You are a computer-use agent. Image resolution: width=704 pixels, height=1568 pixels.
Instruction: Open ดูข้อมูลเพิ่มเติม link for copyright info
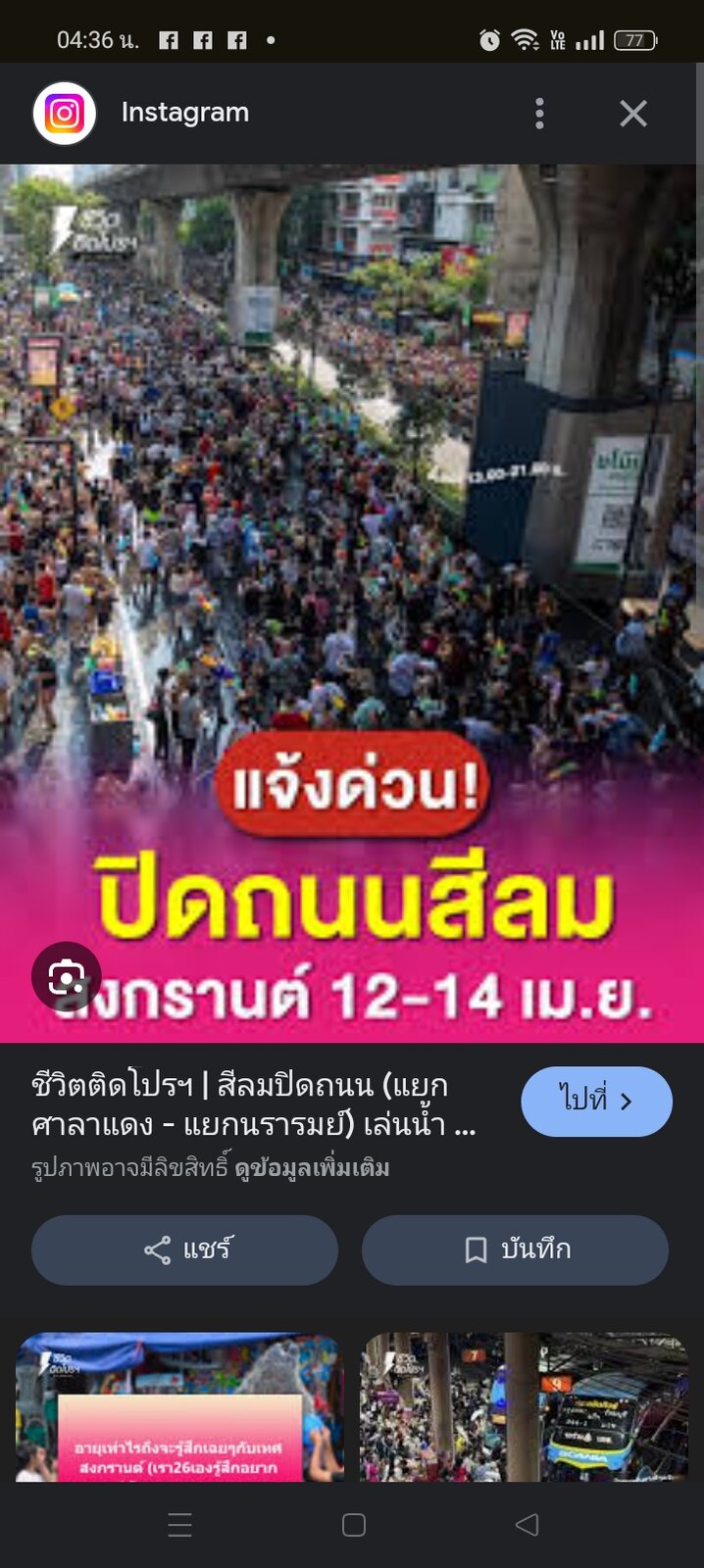312,1168
